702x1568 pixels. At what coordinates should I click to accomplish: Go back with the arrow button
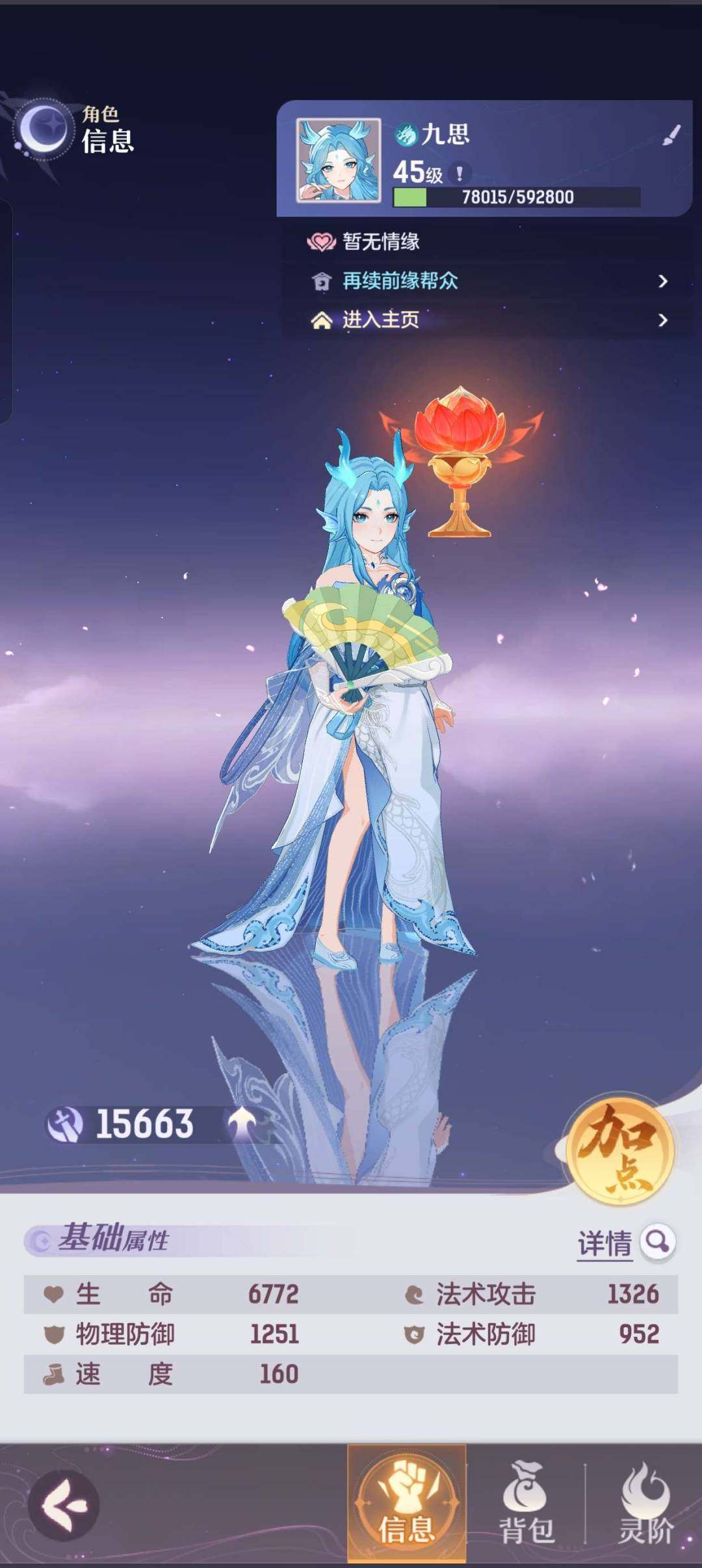[x=64, y=1504]
